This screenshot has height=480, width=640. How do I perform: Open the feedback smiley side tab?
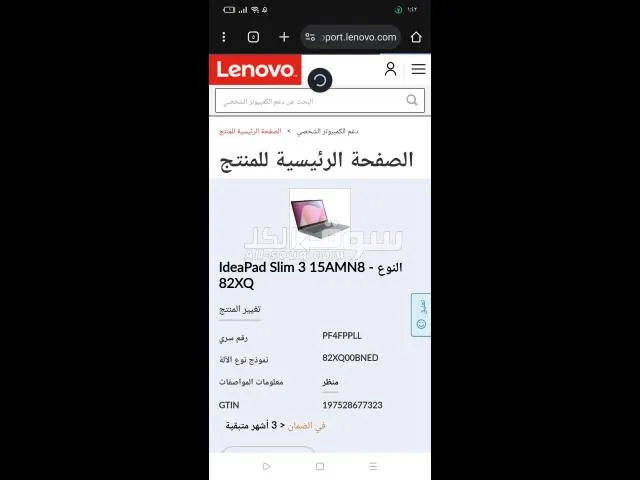tap(421, 315)
